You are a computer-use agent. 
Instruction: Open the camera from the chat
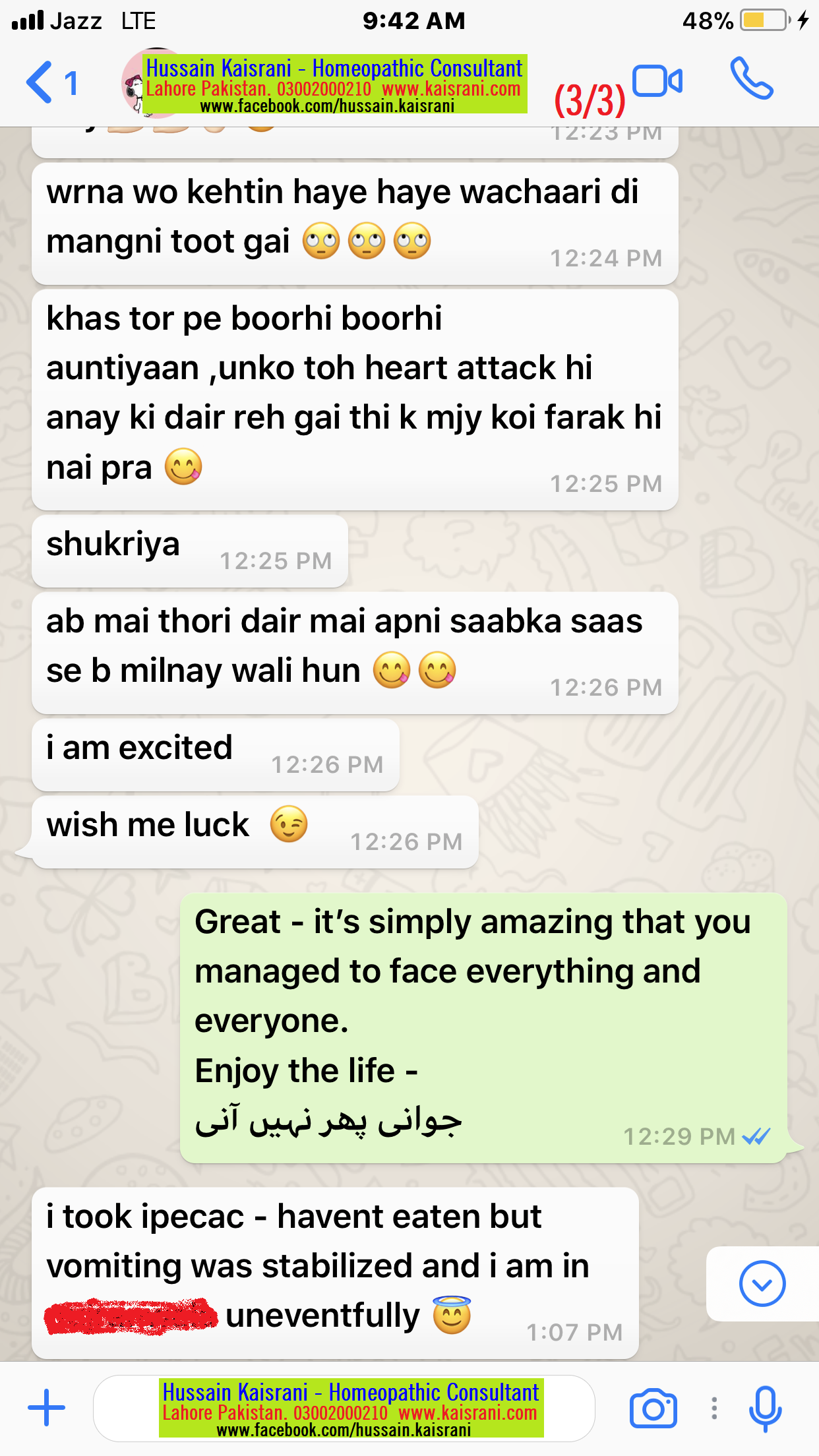coord(653,1408)
